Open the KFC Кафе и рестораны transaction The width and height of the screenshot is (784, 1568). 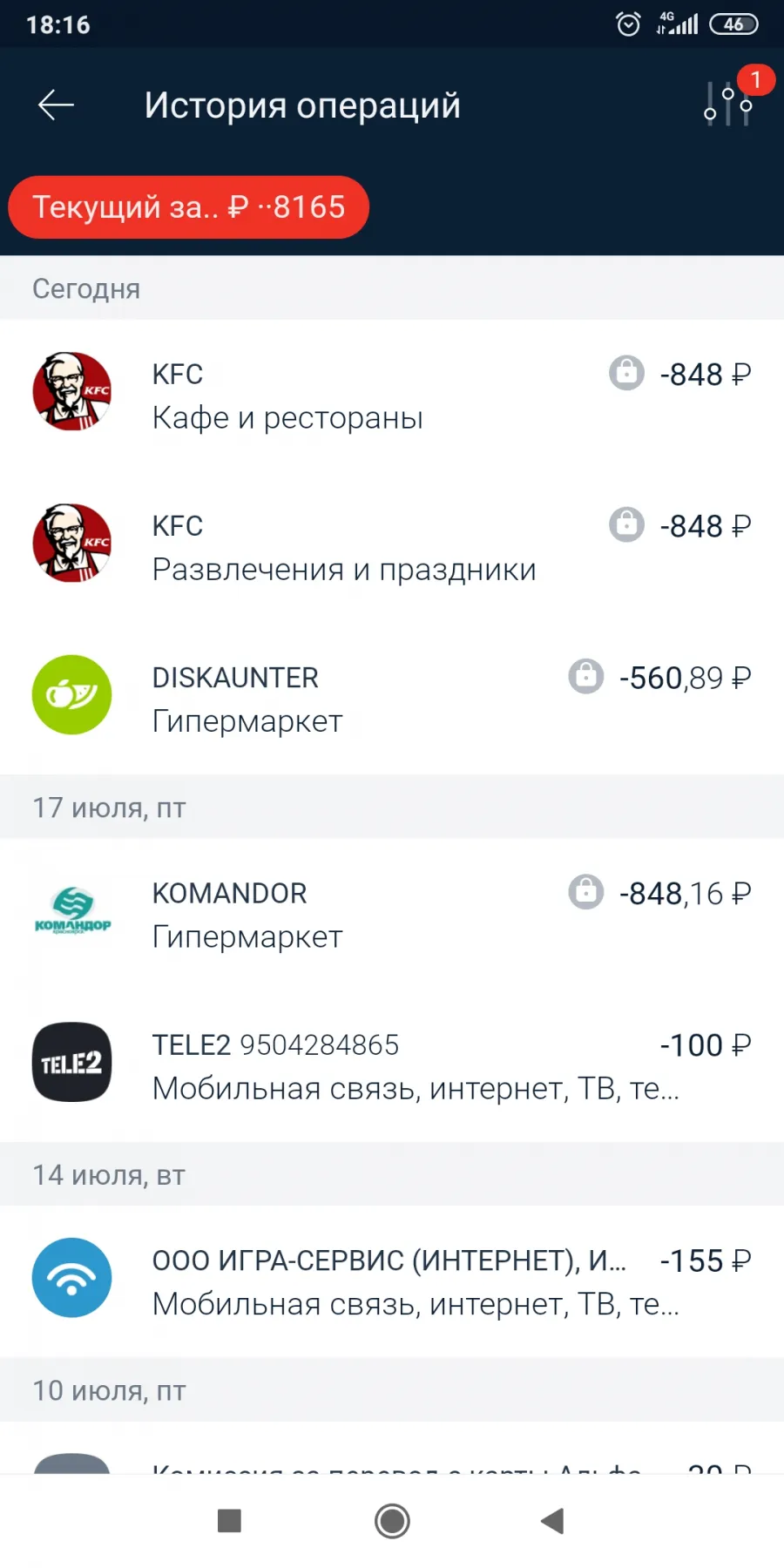point(392,395)
